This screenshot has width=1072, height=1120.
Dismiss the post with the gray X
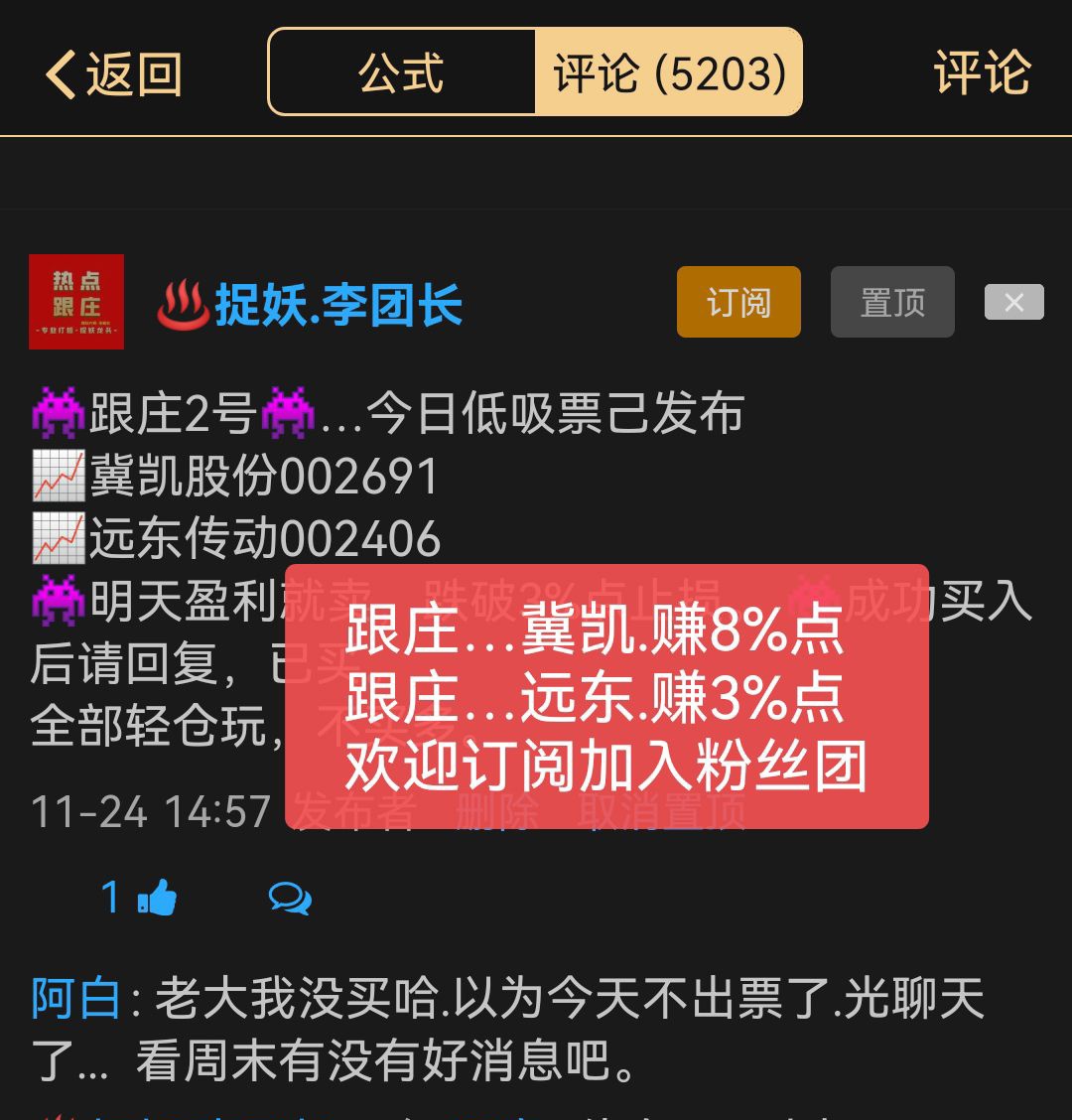point(1013,303)
